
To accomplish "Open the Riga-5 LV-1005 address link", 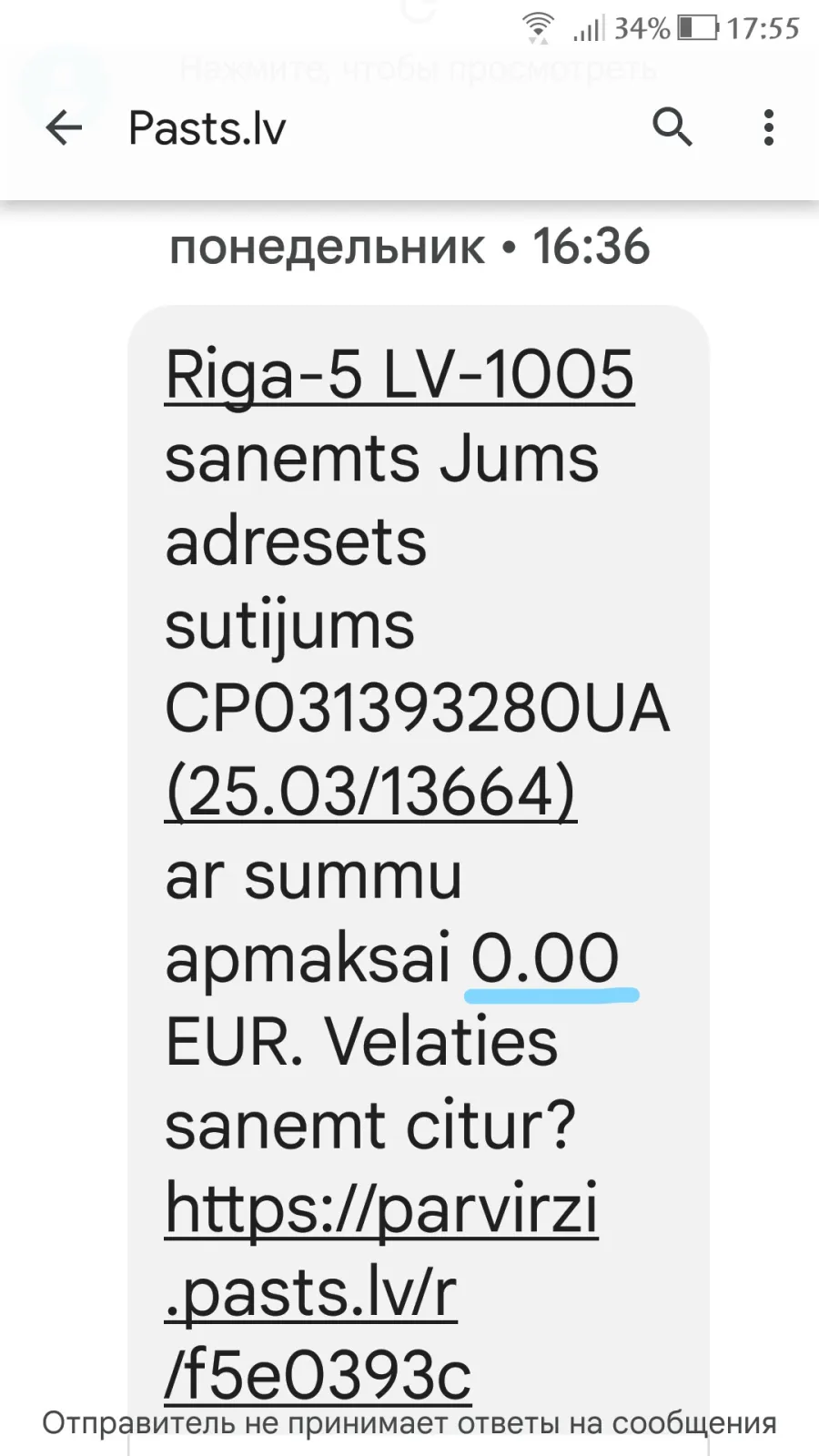I will 399,374.
